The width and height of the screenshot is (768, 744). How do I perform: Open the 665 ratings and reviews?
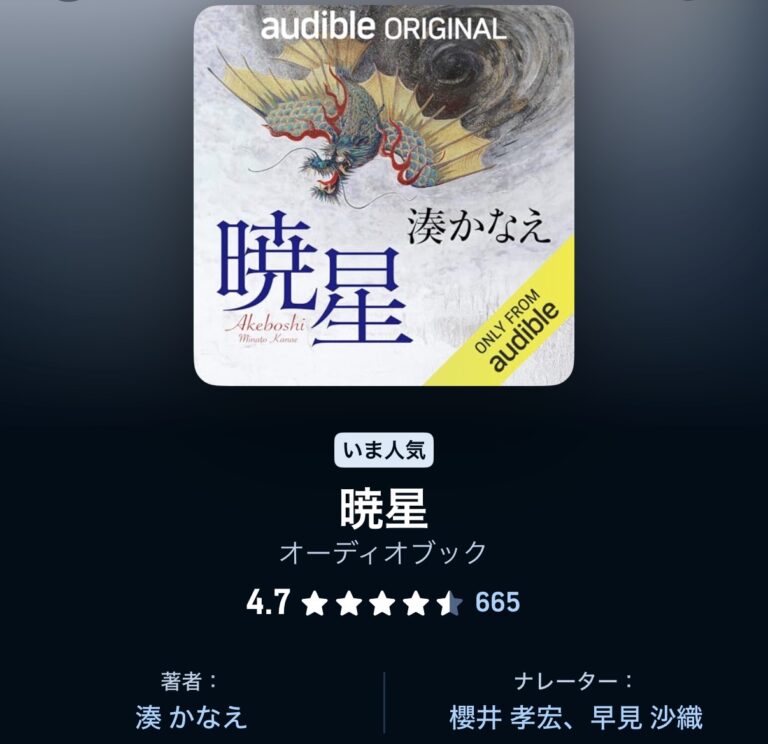497,603
